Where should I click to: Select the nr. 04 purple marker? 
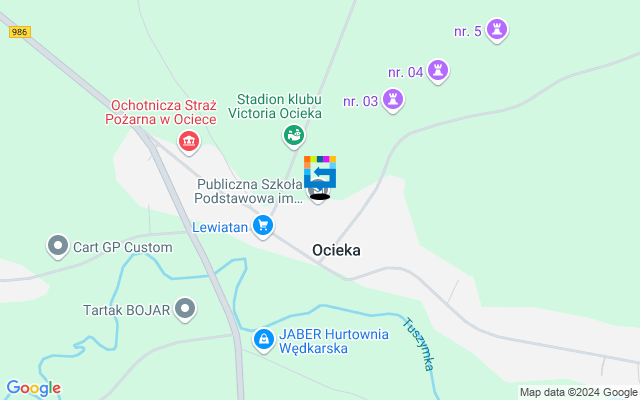(437, 70)
